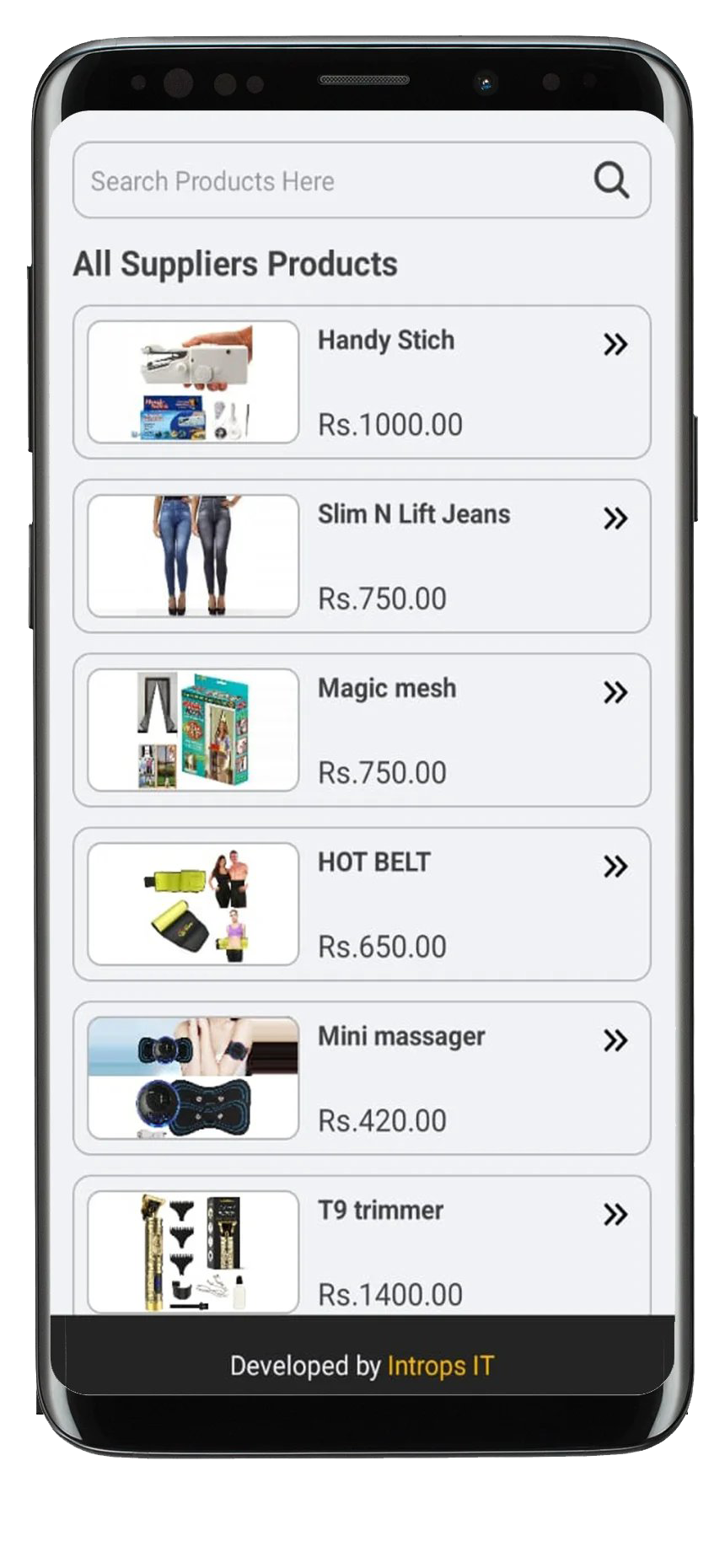The width and height of the screenshot is (725, 1568).
Task: Open the Introps IT developer link
Action: [440, 1366]
